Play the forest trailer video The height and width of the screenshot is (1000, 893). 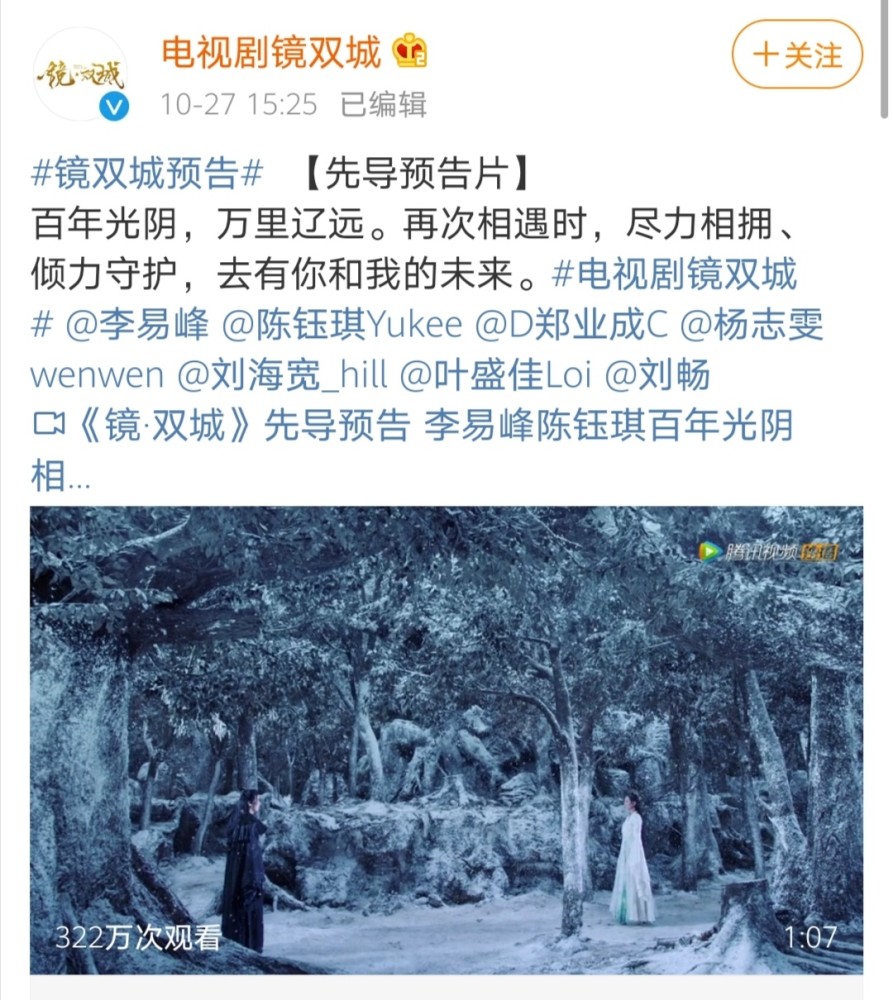[x=446, y=740]
